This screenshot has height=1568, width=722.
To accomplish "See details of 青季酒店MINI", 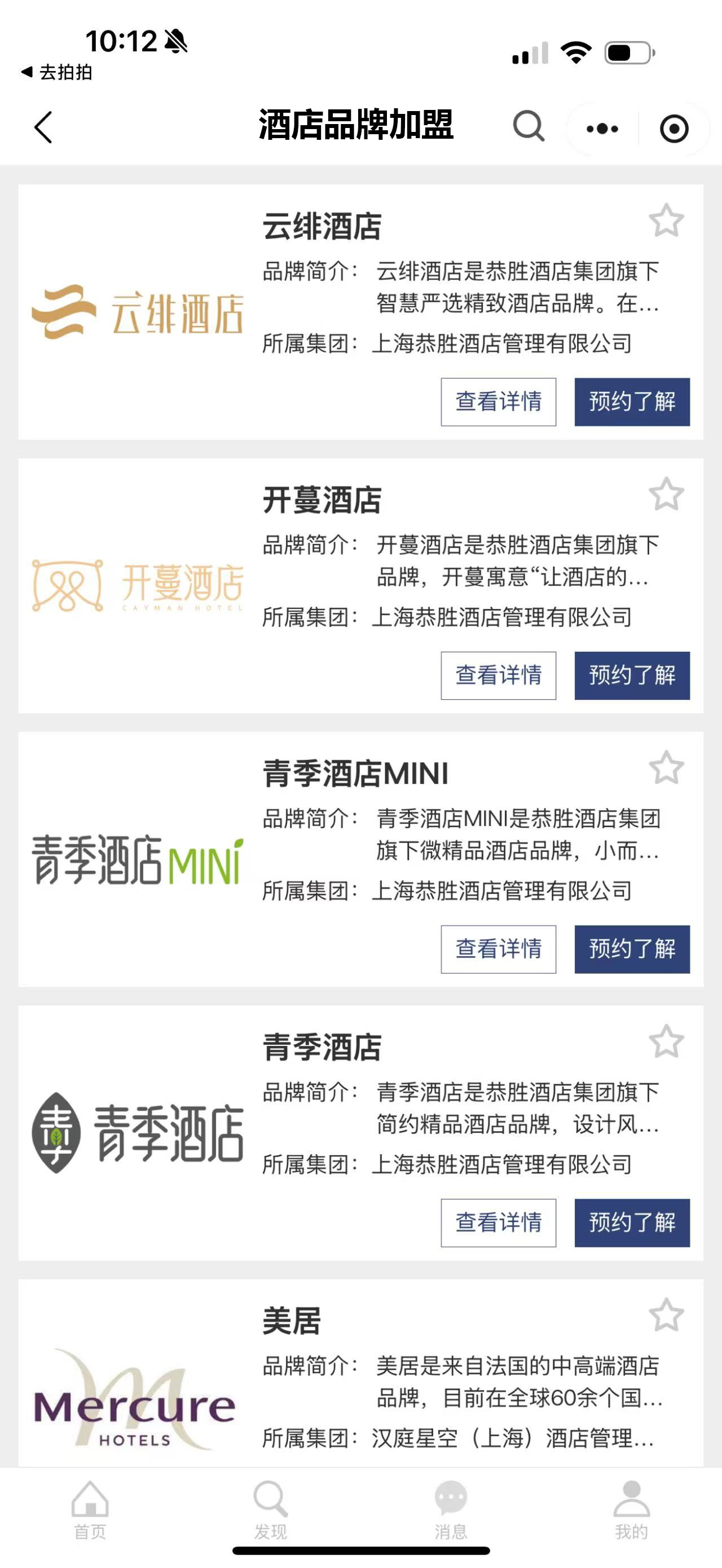I will click(x=499, y=949).
